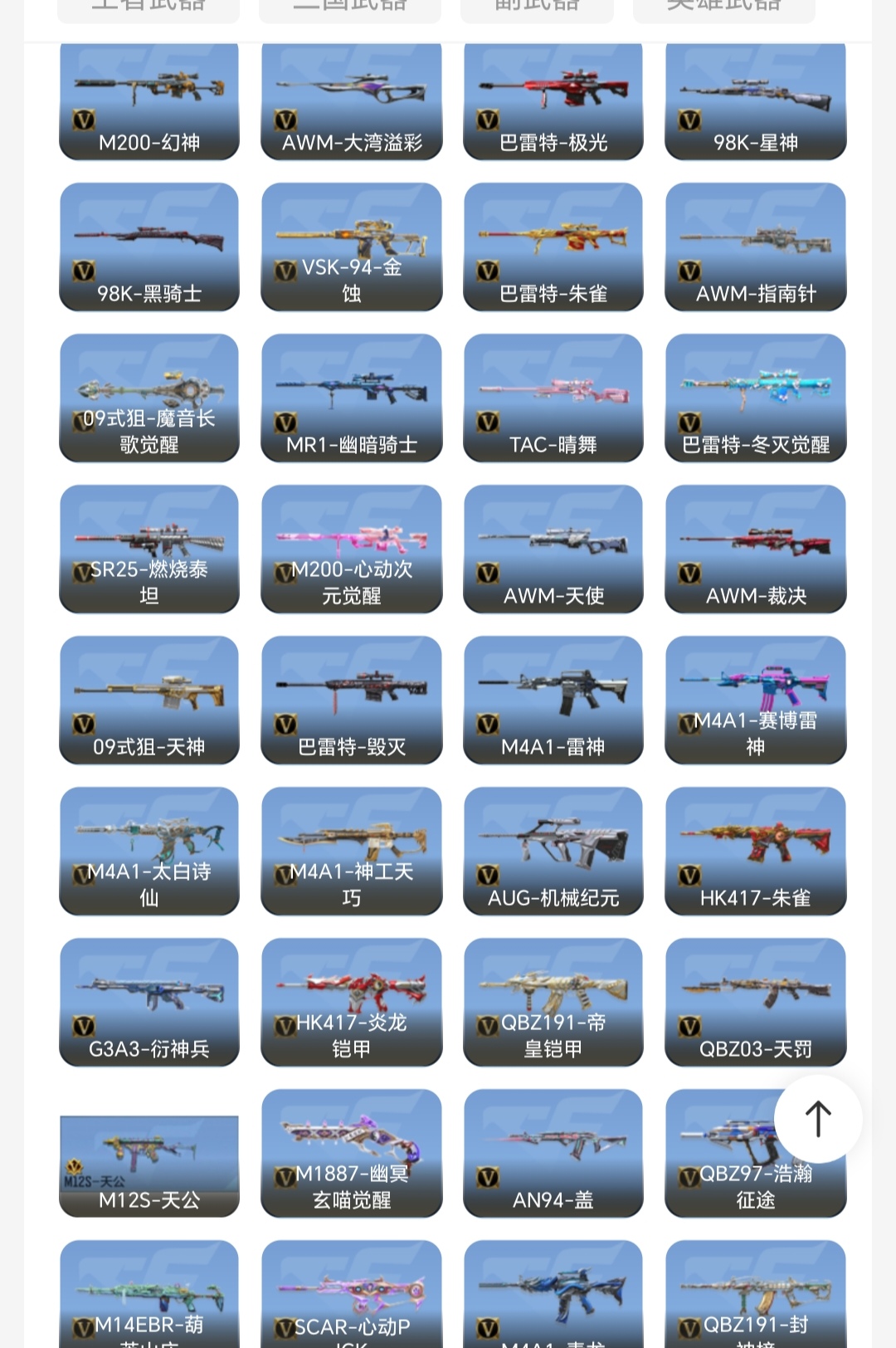Open the AWM-裁决 weapon tile

755,549
